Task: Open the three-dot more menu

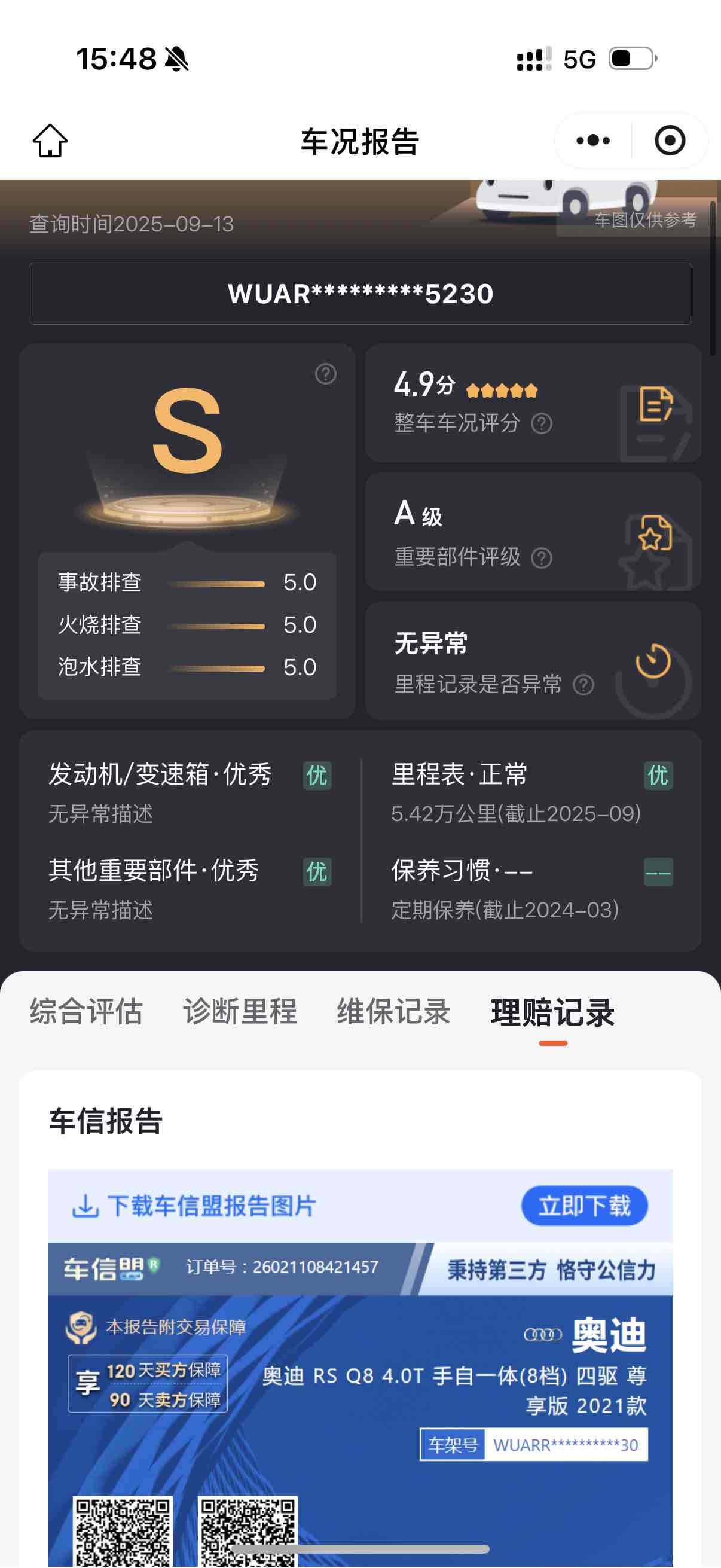Action: [592, 141]
